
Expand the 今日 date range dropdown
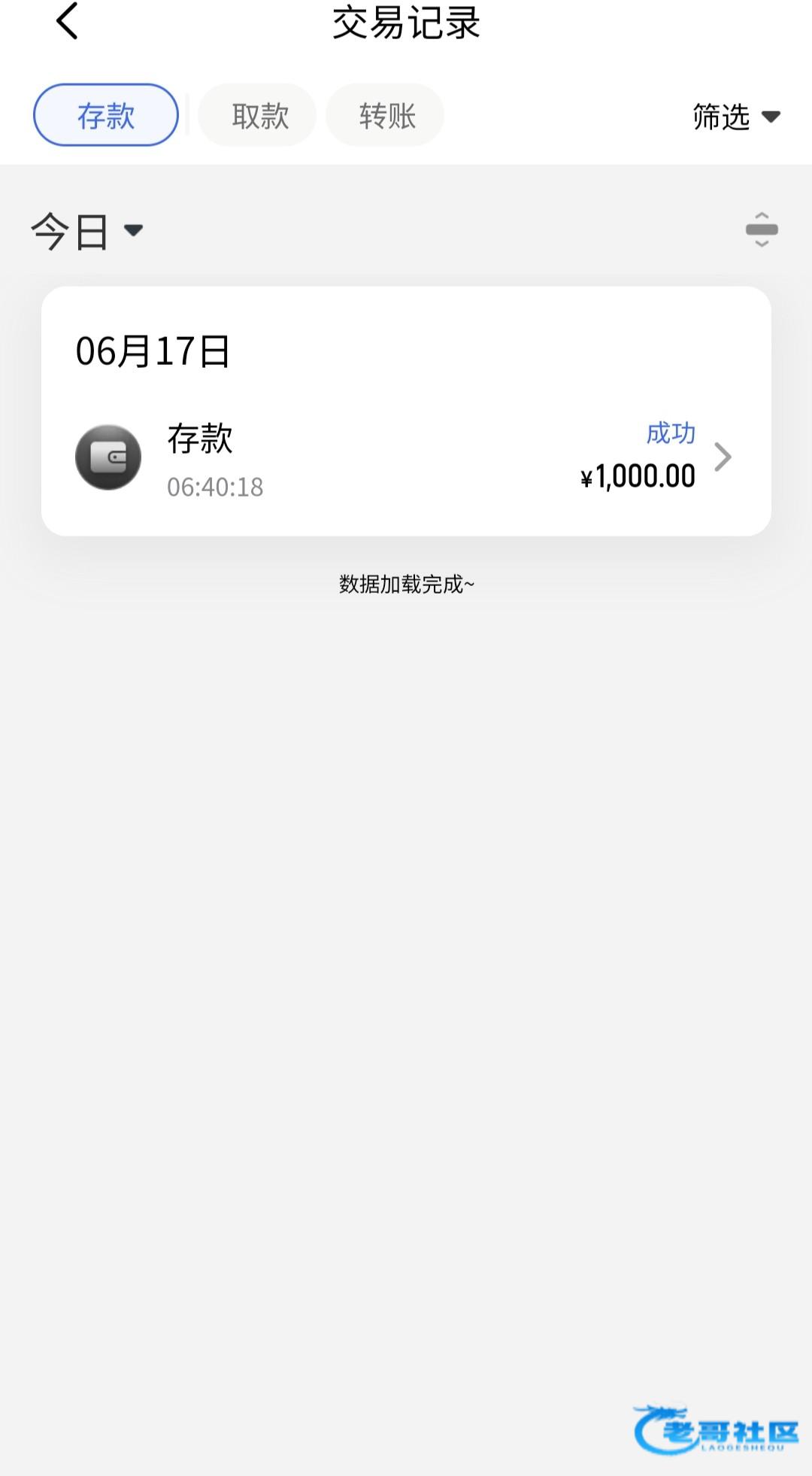(x=87, y=230)
